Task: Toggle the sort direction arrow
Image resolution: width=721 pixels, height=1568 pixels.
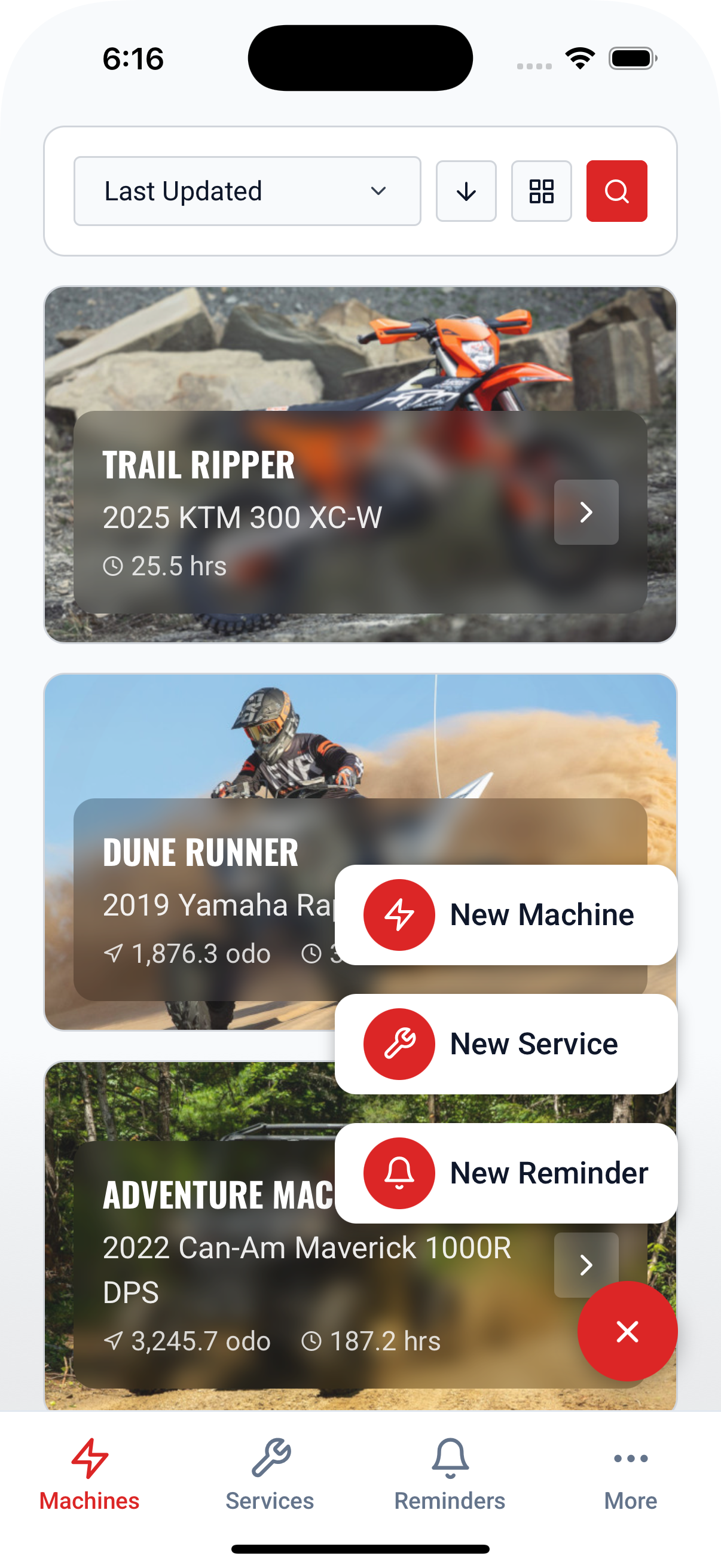Action: 466,191
